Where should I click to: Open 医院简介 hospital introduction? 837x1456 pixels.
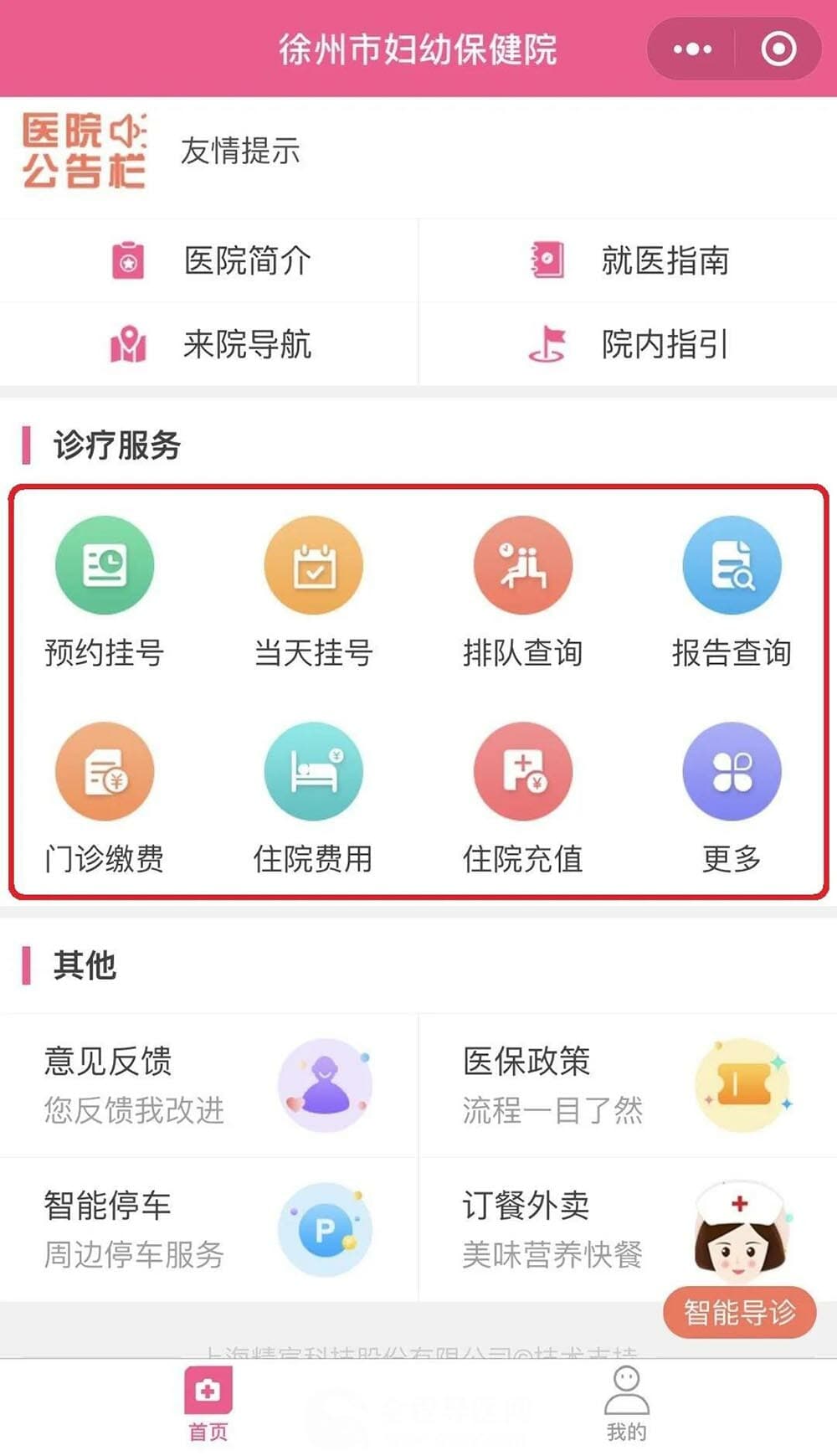(x=209, y=260)
